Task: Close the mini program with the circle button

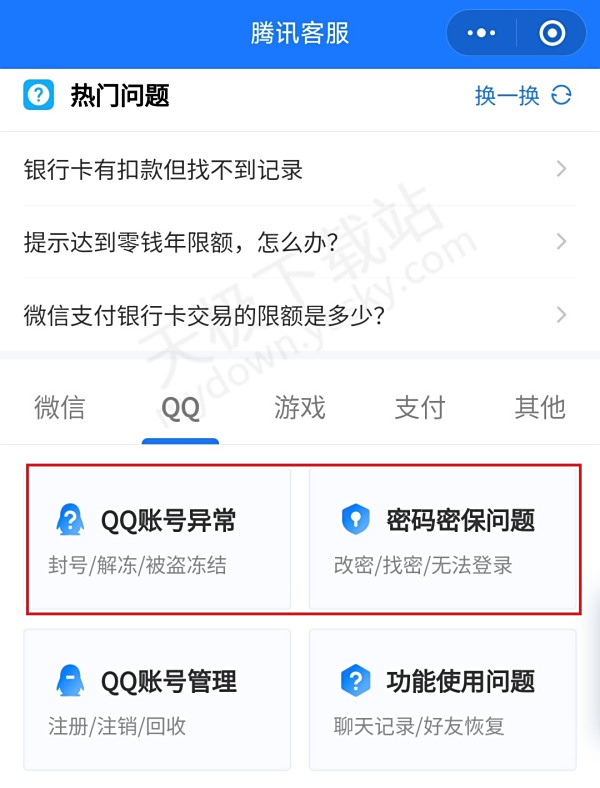Action: [552, 33]
